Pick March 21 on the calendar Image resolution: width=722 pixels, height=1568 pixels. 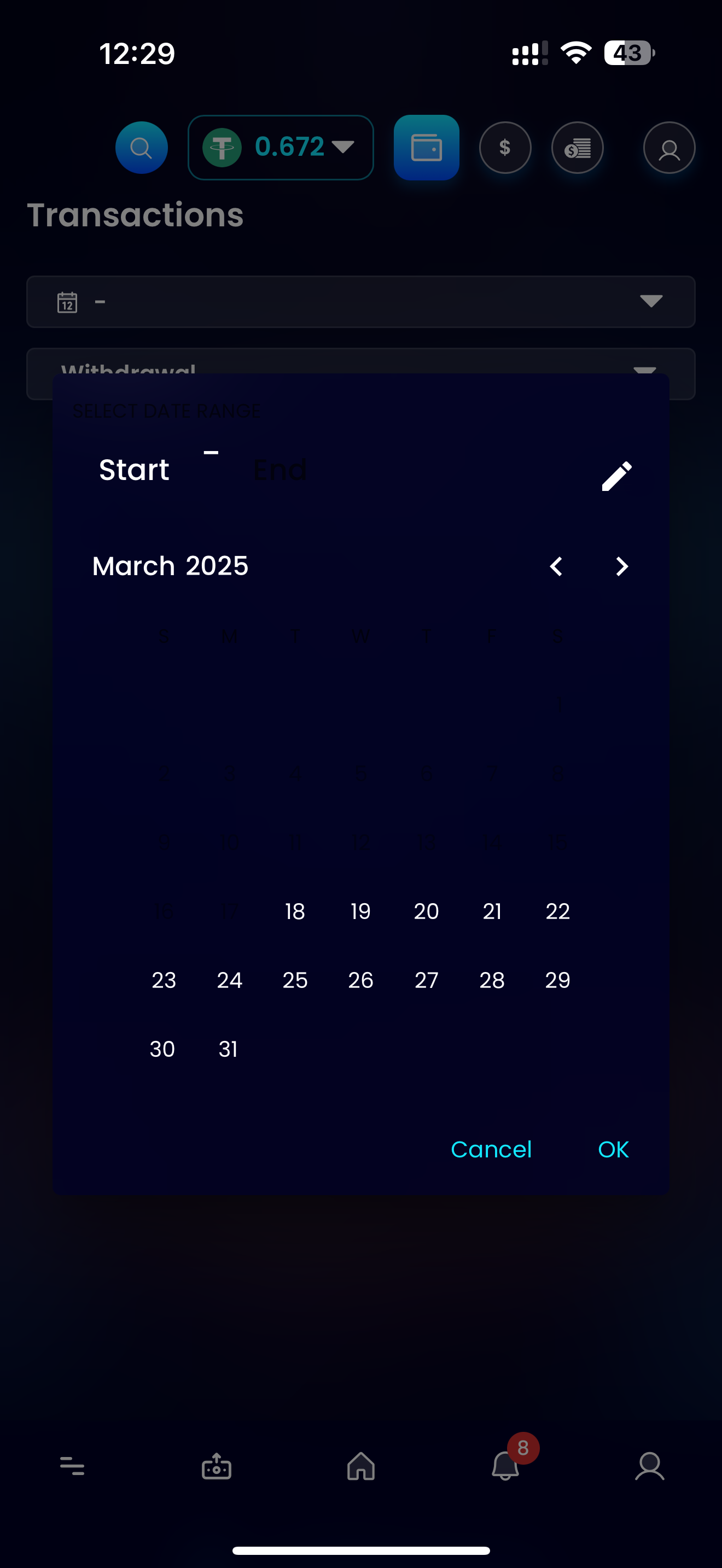point(492,911)
